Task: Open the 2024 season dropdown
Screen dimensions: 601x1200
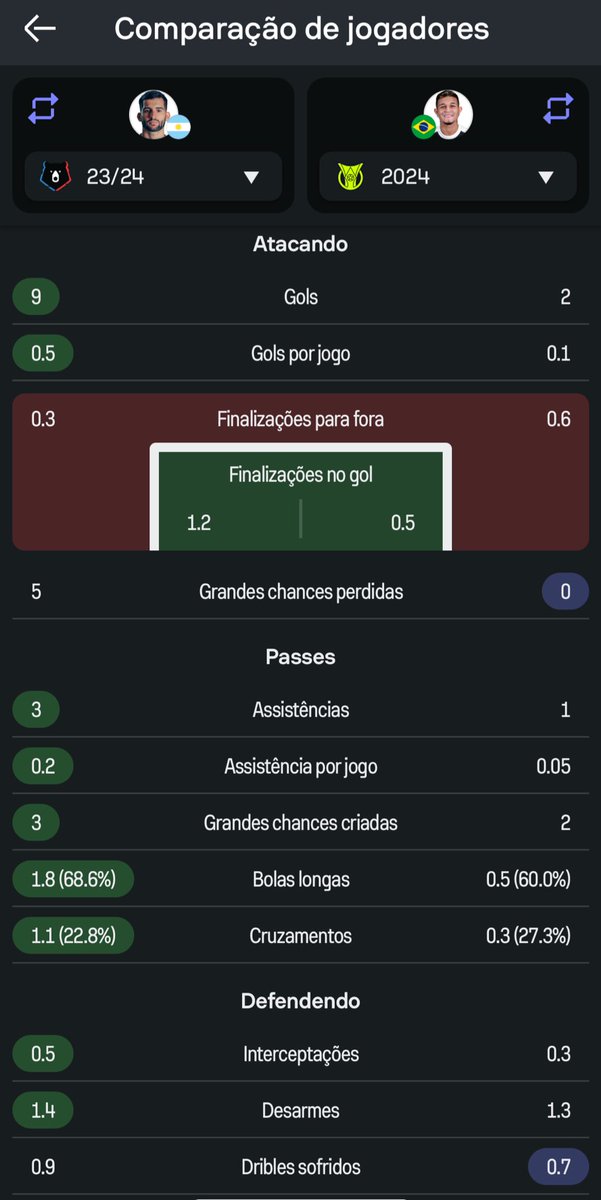Action: click(447, 177)
